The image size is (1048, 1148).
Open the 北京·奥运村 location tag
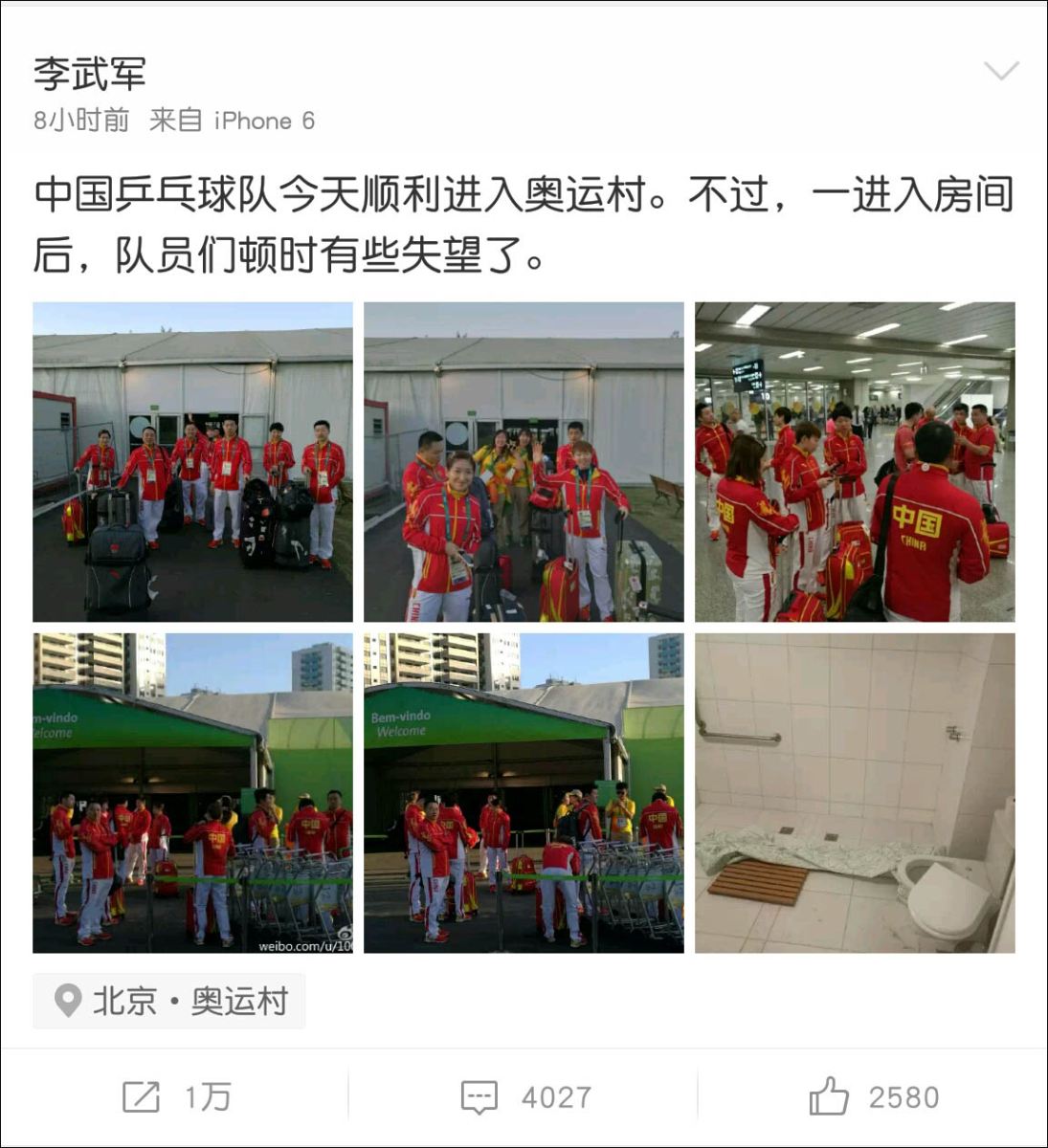169,1002
